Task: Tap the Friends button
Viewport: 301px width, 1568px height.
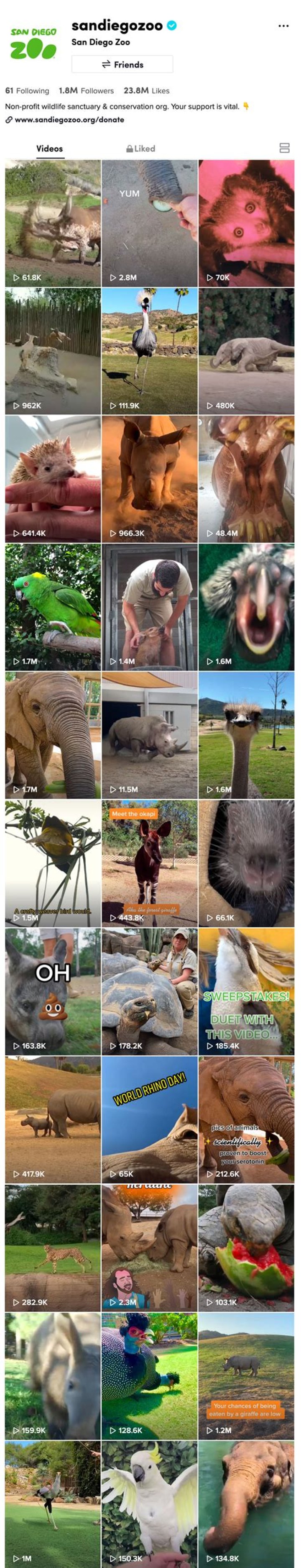Action: click(x=122, y=64)
